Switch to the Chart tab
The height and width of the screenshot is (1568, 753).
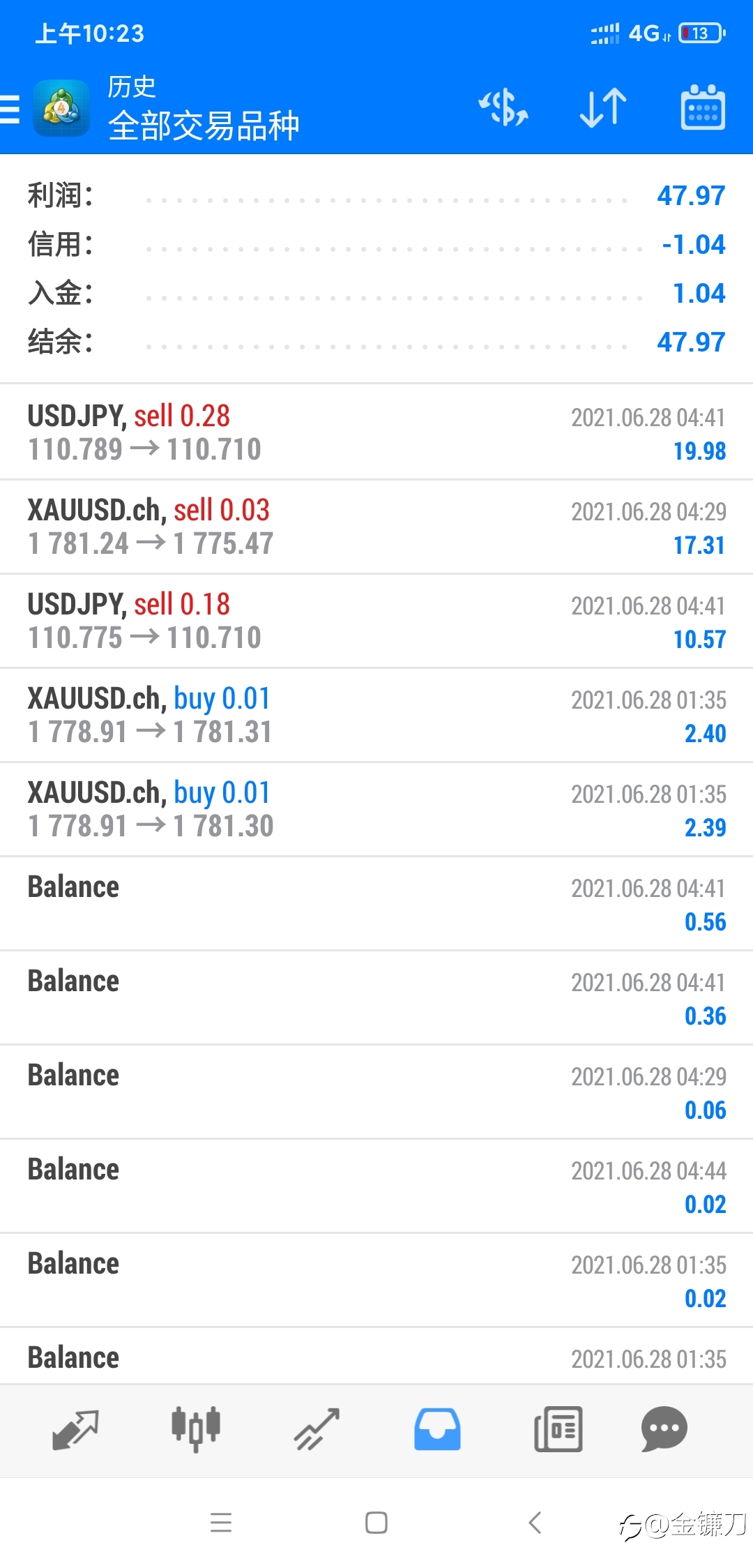point(196,1429)
